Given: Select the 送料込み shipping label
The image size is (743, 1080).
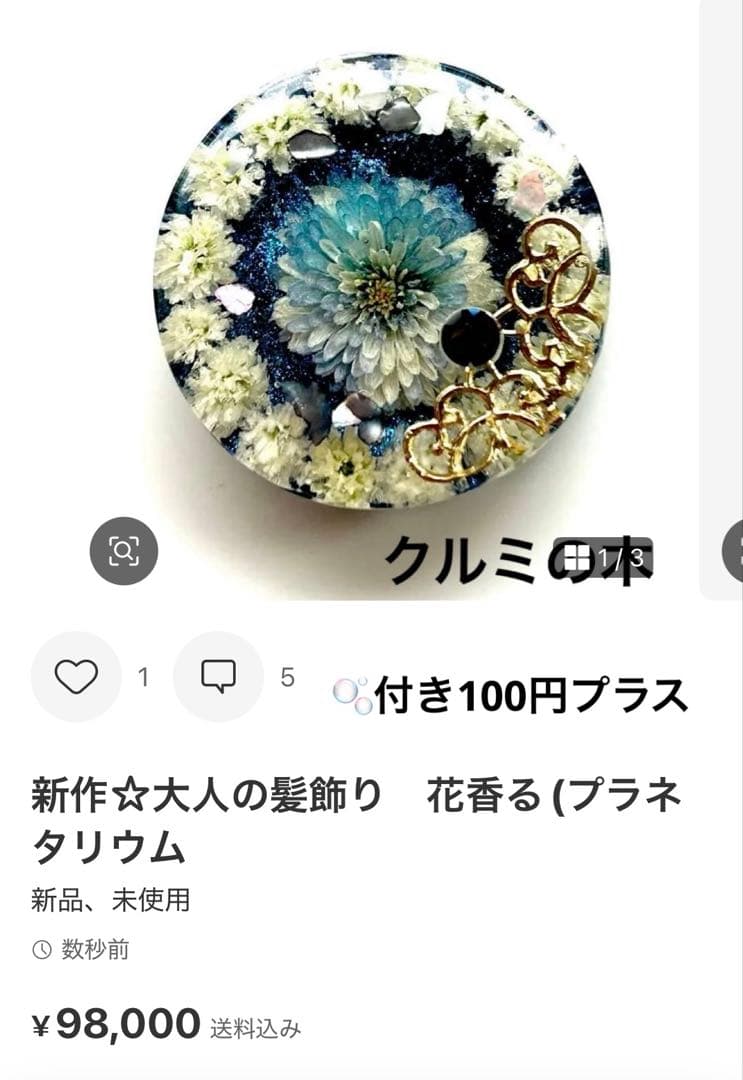Looking at the screenshot, I should (x=254, y=1026).
